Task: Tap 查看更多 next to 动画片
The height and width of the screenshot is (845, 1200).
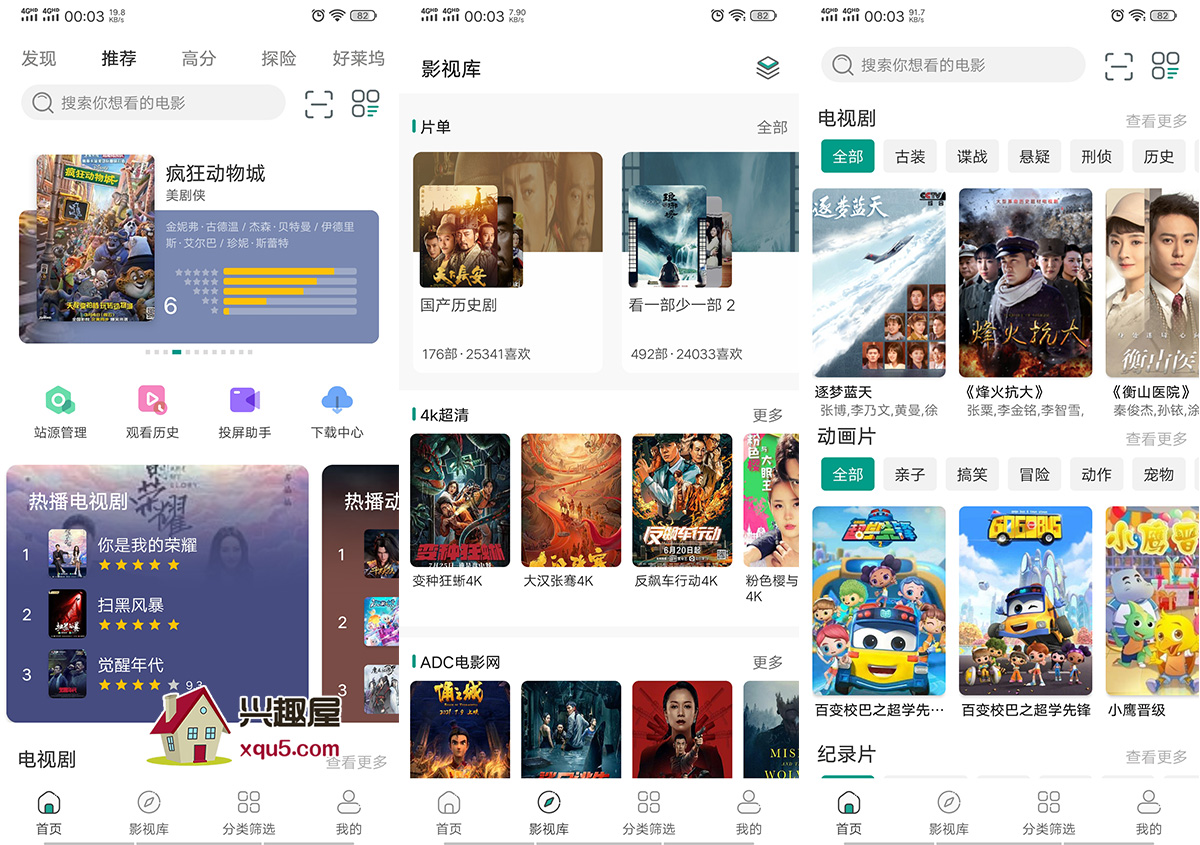Action: pos(1155,438)
